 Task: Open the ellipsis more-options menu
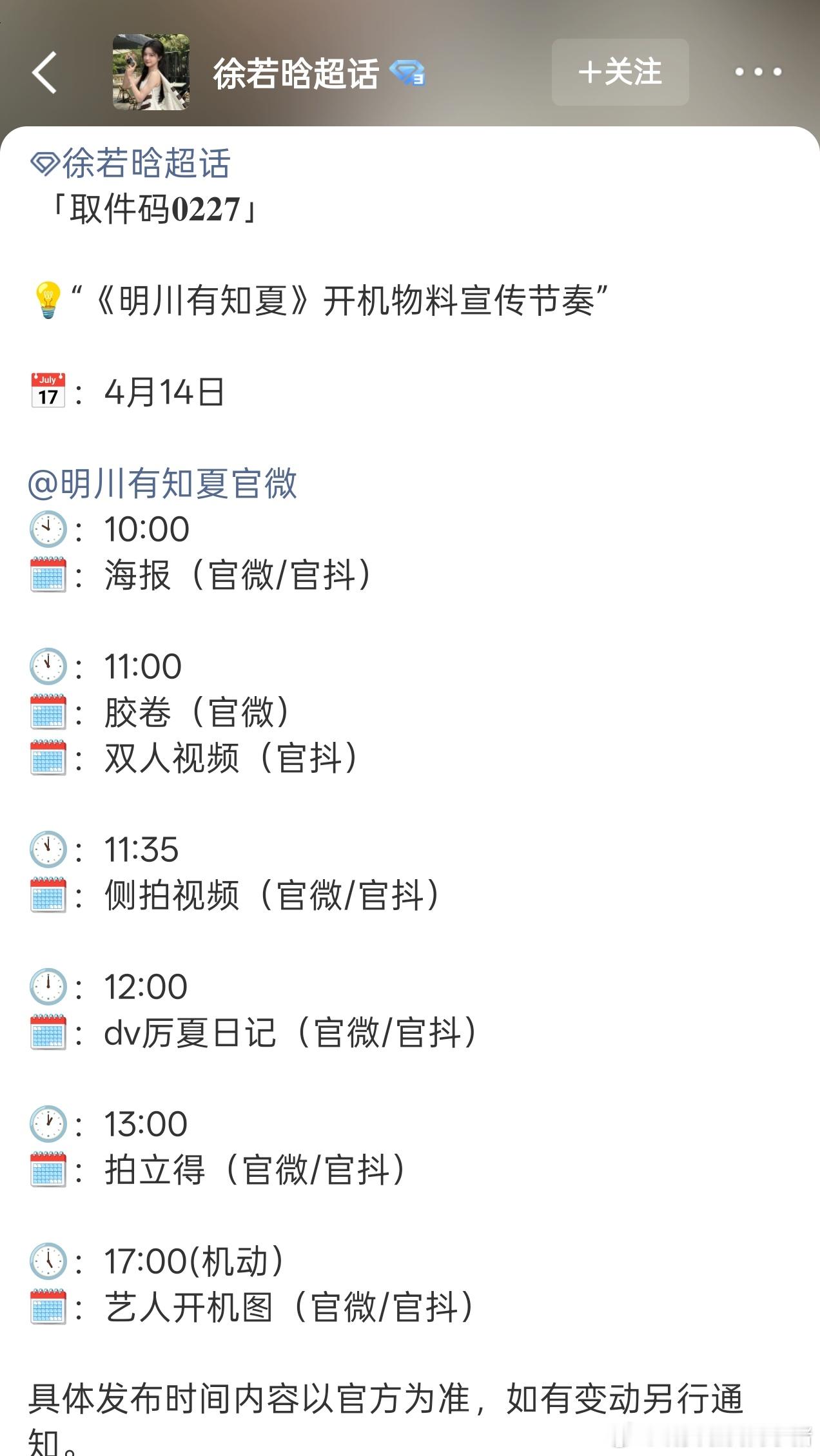[758, 73]
